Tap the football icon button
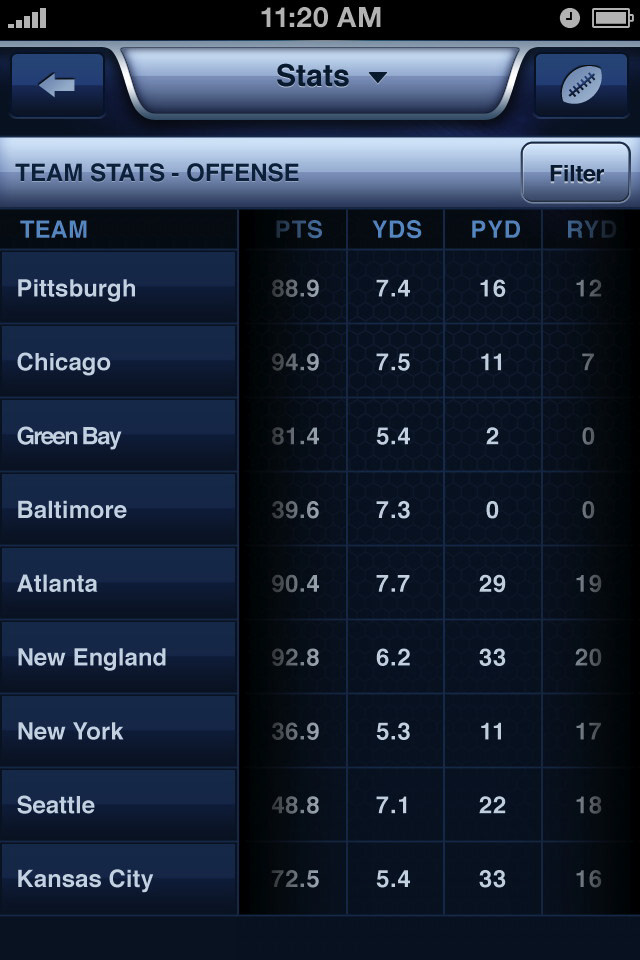 click(581, 84)
